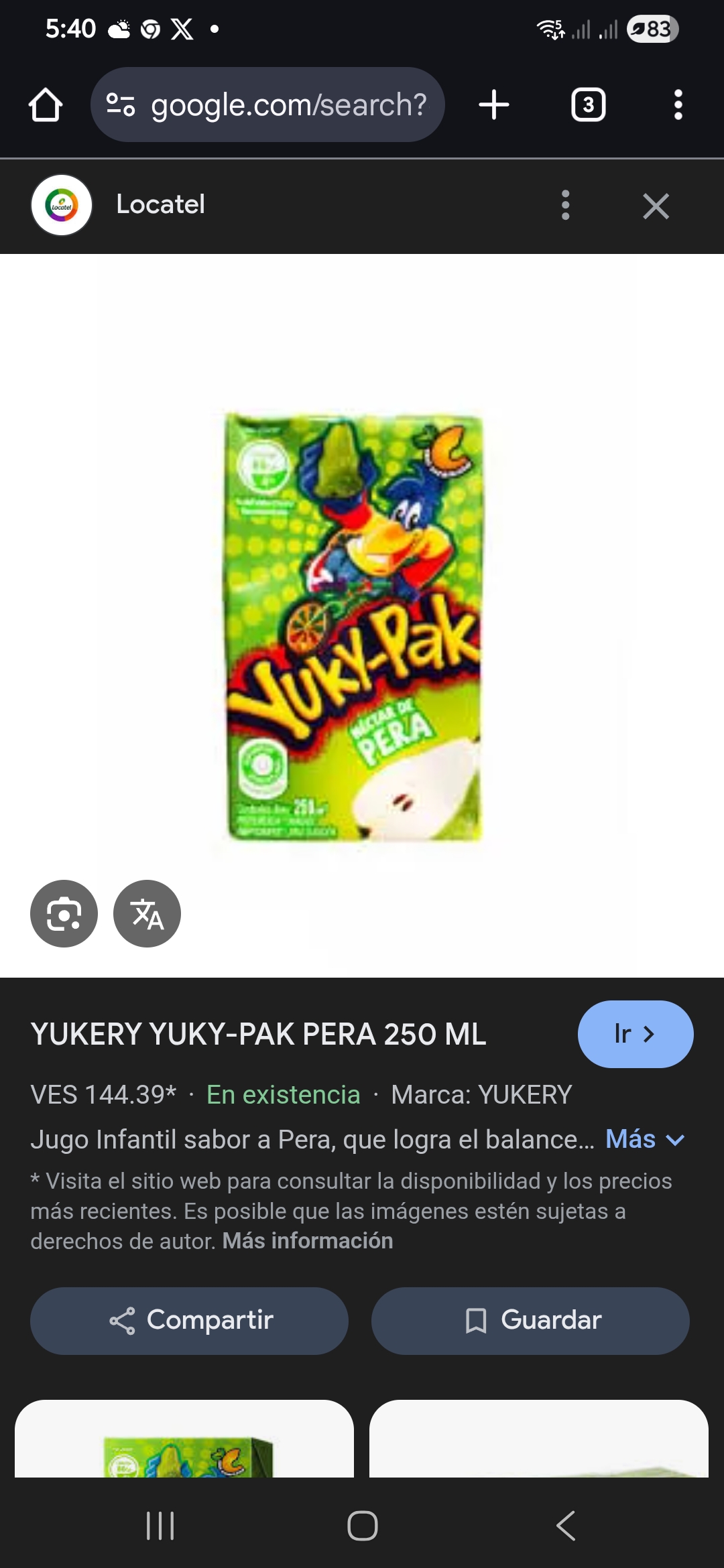Screen dimensions: 724x1568
Task: Close the Locatel image panel
Action: (656, 206)
